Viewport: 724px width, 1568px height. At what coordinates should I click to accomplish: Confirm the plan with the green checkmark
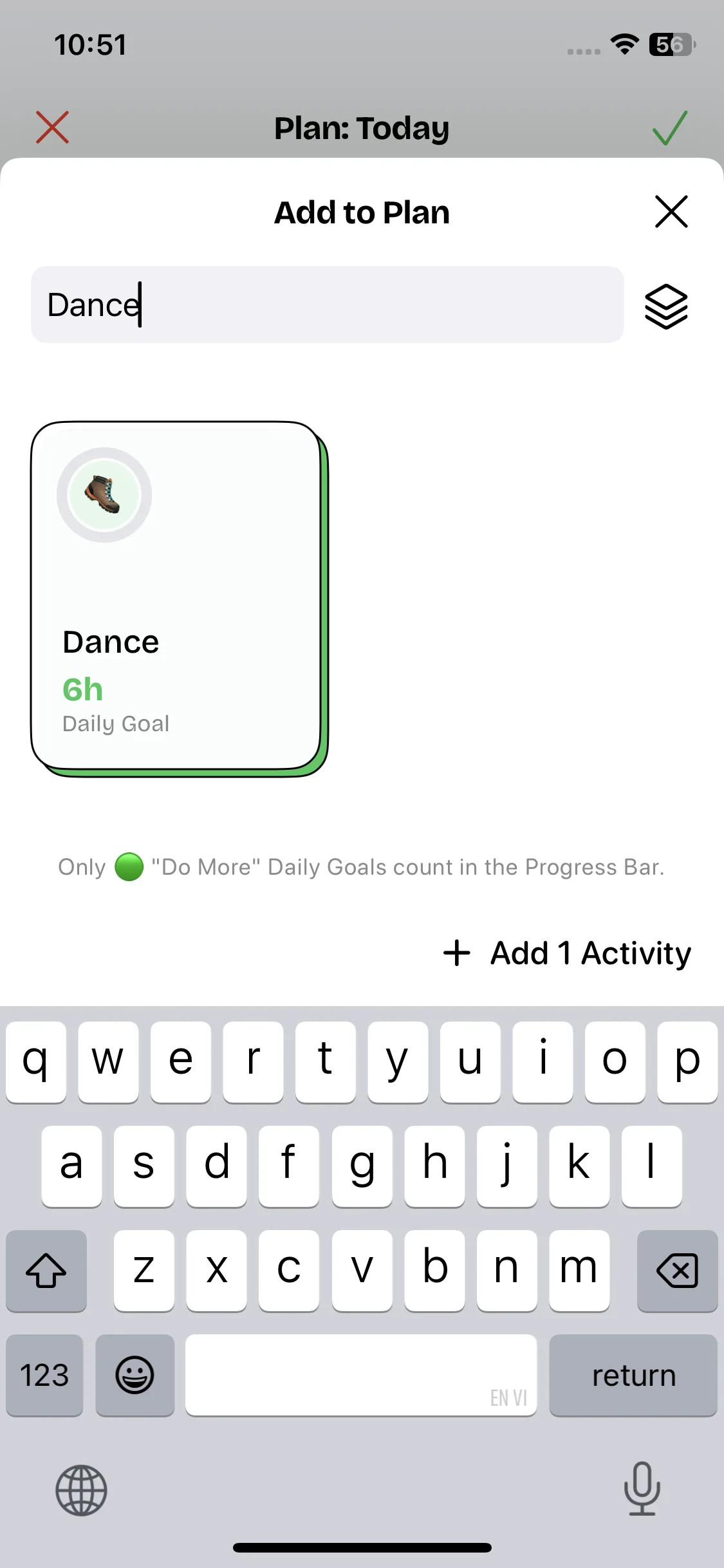point(670,127)
